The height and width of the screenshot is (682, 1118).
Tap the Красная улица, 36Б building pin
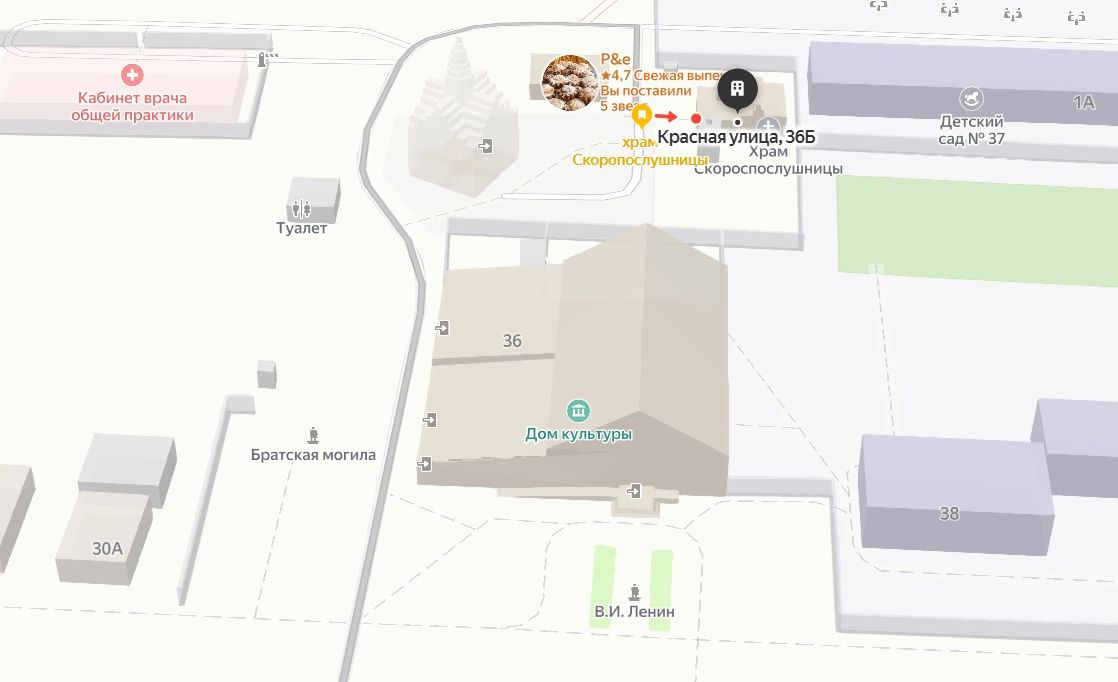point(738,90)
